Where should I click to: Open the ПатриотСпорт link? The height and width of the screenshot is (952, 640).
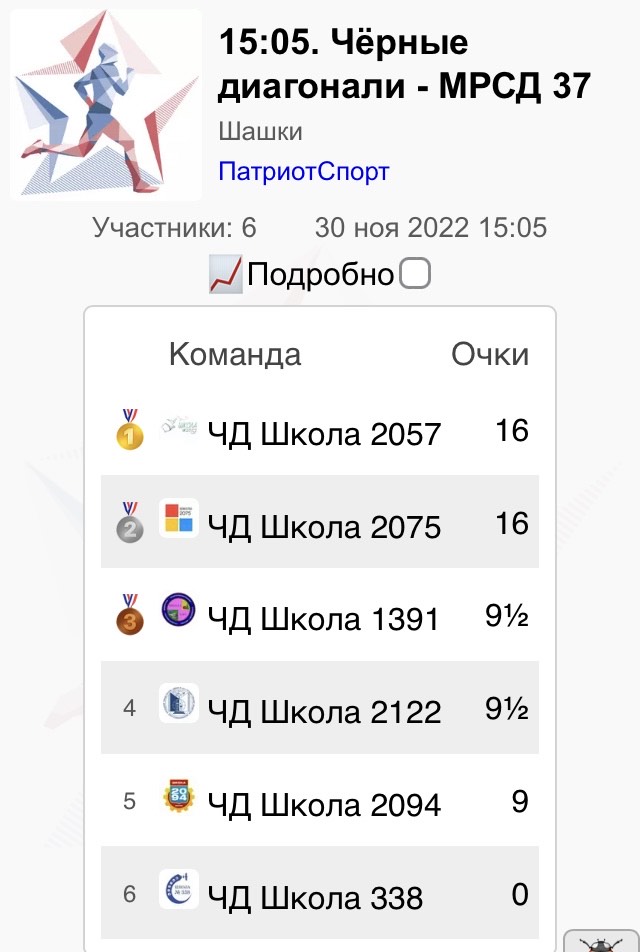(x=303, y=171)
